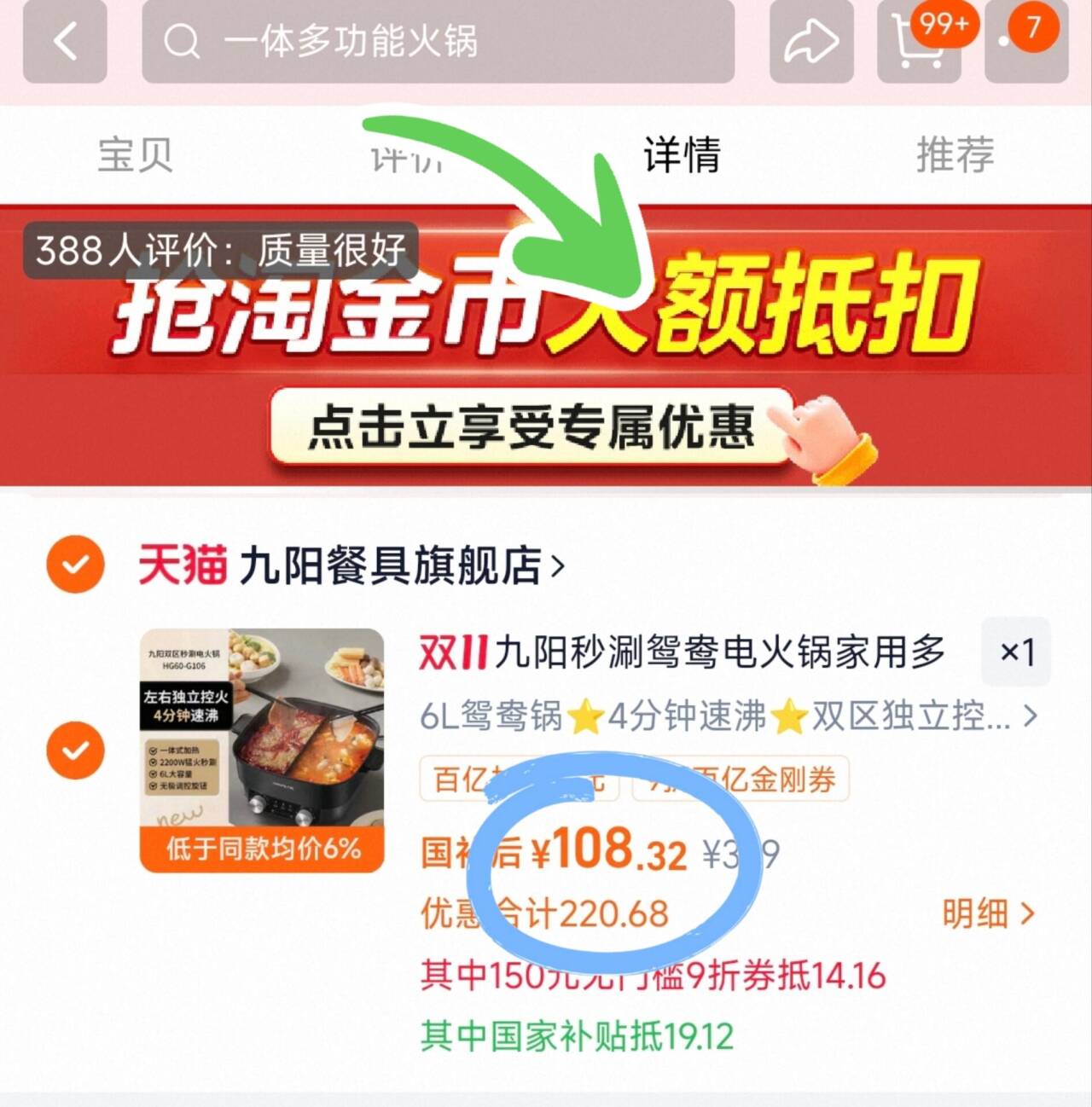The height and width of the screenshot is (1107, 1092).
Task: Go back using the top-left arrow
Action: pos(65,41)
